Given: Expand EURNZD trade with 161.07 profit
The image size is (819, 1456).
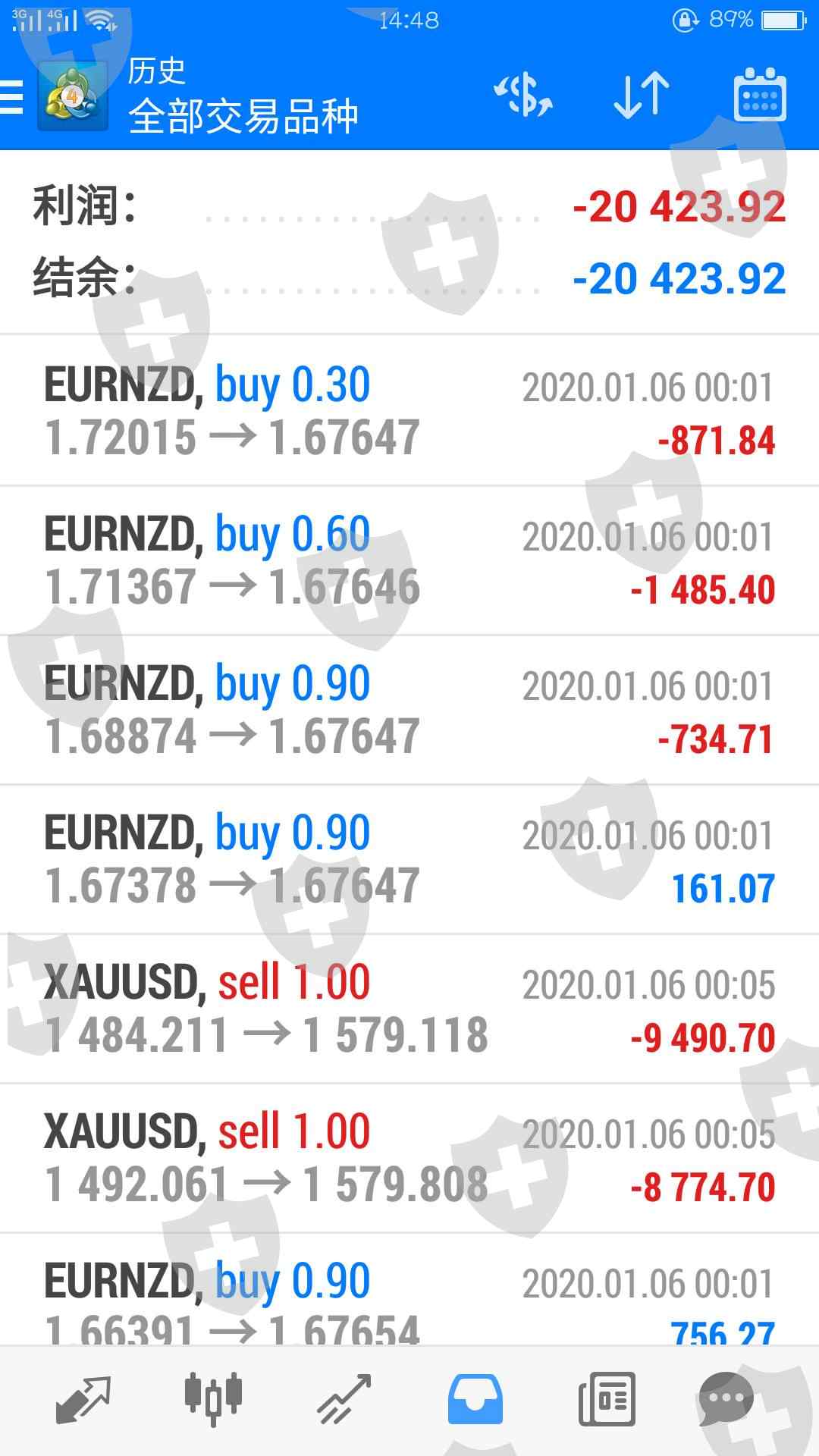Looking at the screenshot, I should (x=409, y=859).
